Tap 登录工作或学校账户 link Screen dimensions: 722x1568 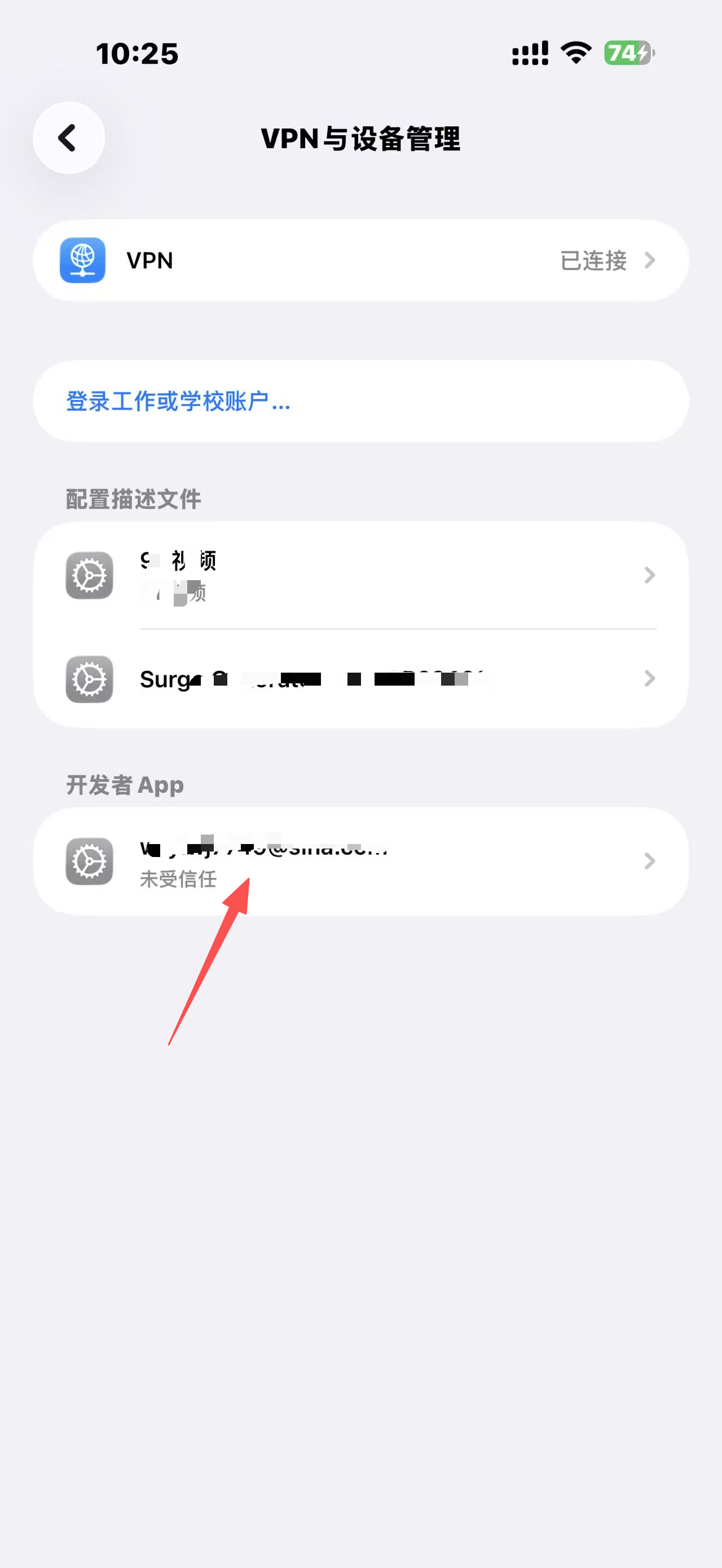(178, 402)
